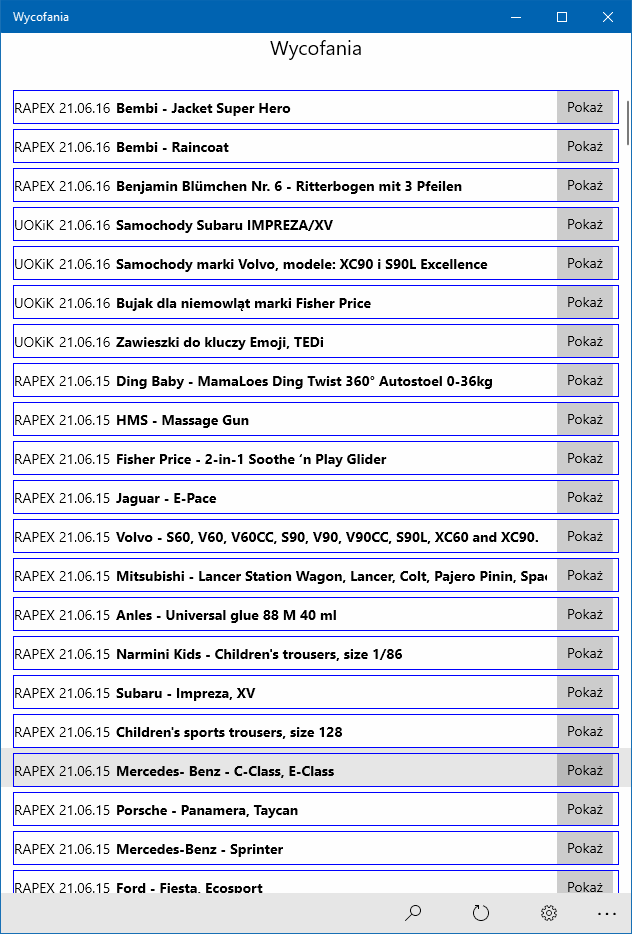The image size is (632, 934).
Task: Show the Samochody Subaru IMPREZA/XV recall
Action: click(585, 225)
